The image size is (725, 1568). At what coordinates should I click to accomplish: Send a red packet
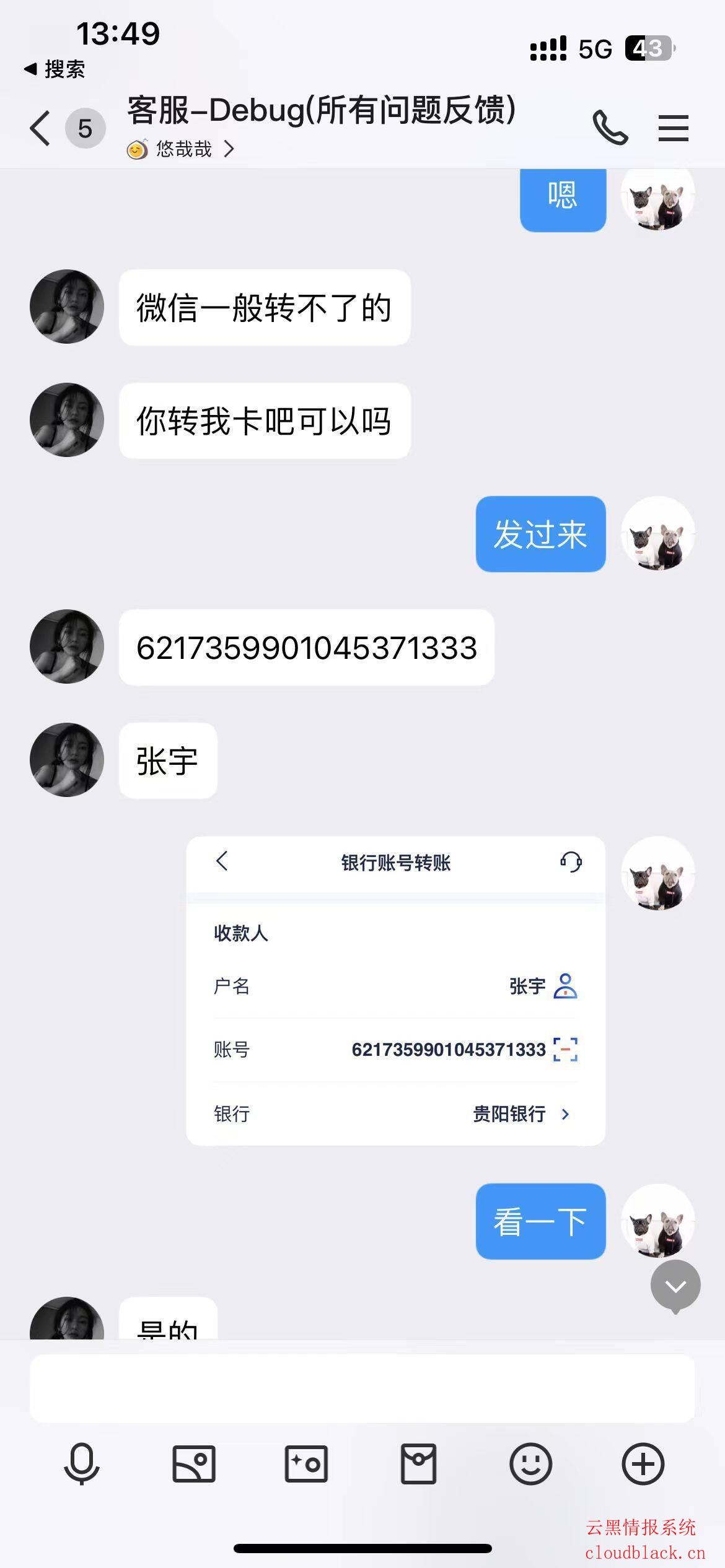coord(418,1464)
